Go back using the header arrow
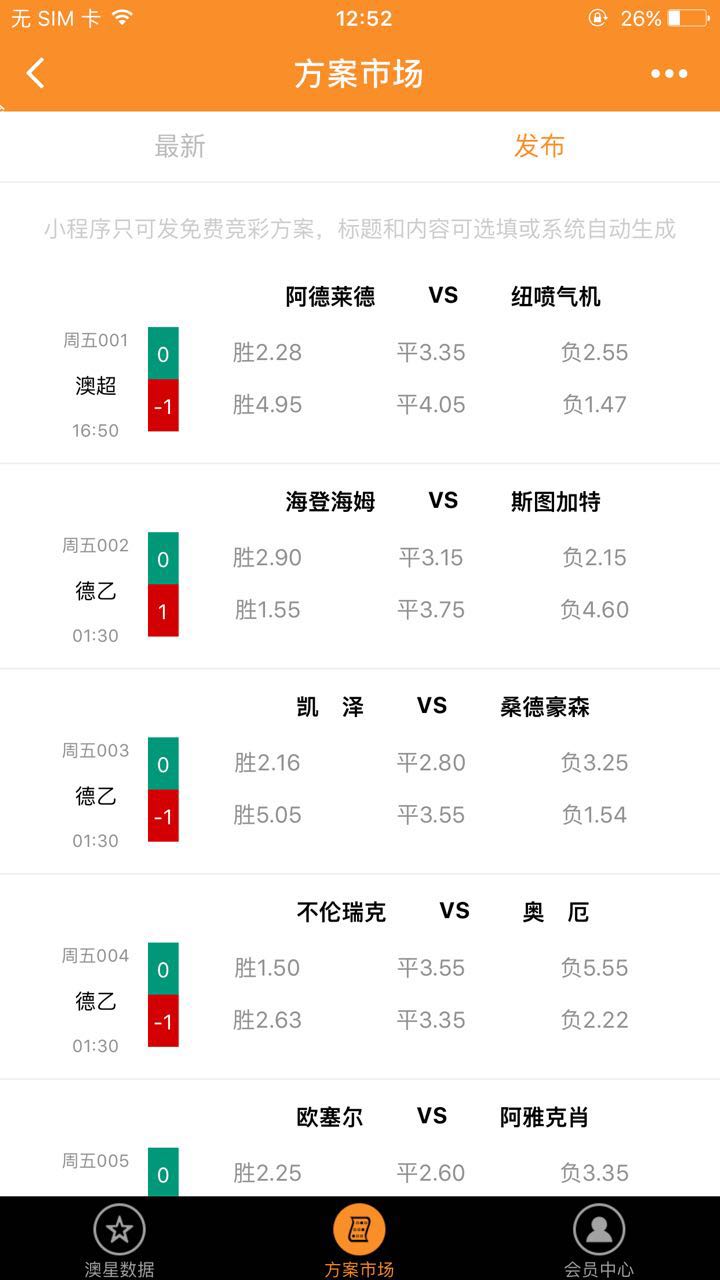The image size is (720, 1280). (x=36, y=73)
